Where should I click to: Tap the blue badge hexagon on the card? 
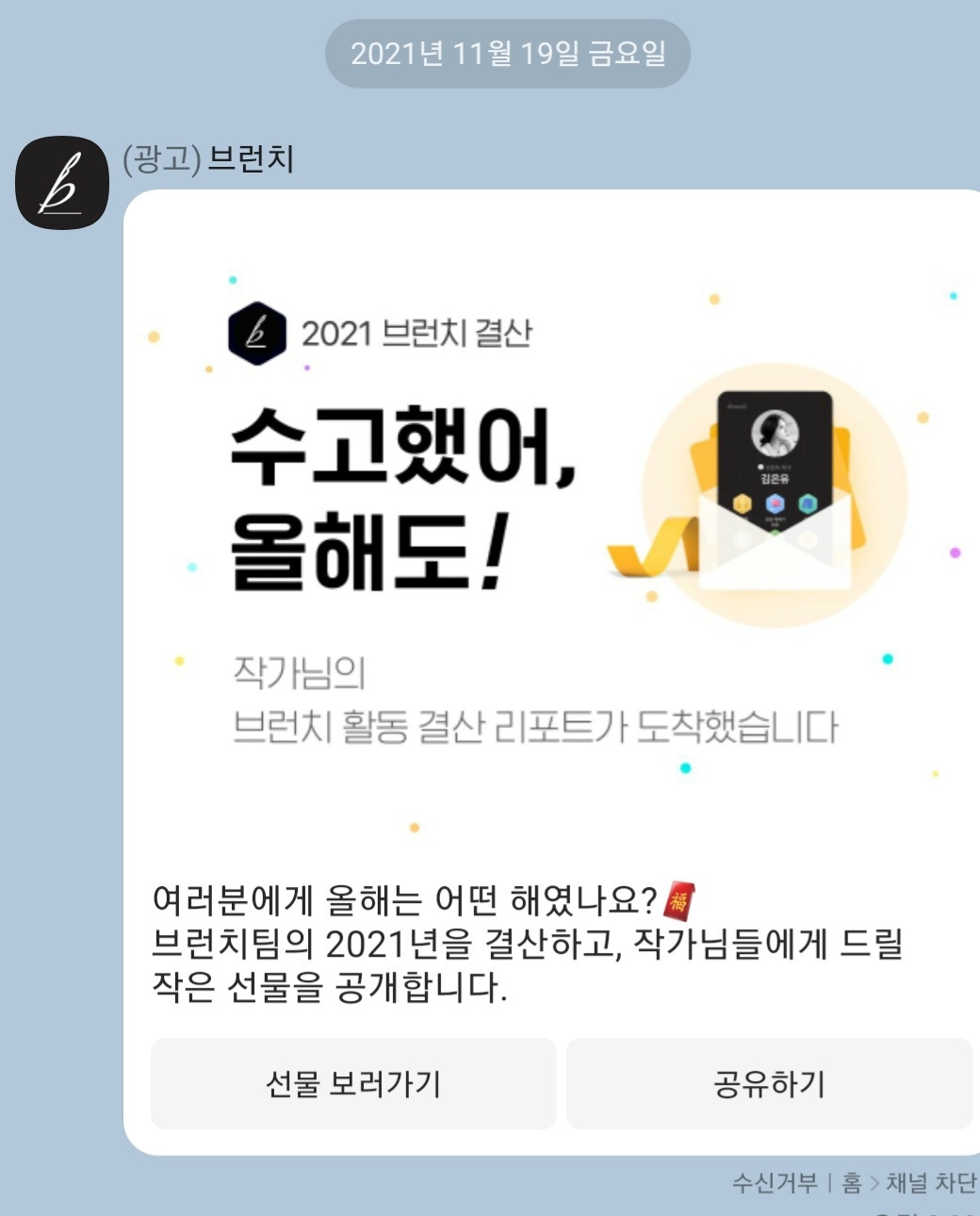point(774,503)
